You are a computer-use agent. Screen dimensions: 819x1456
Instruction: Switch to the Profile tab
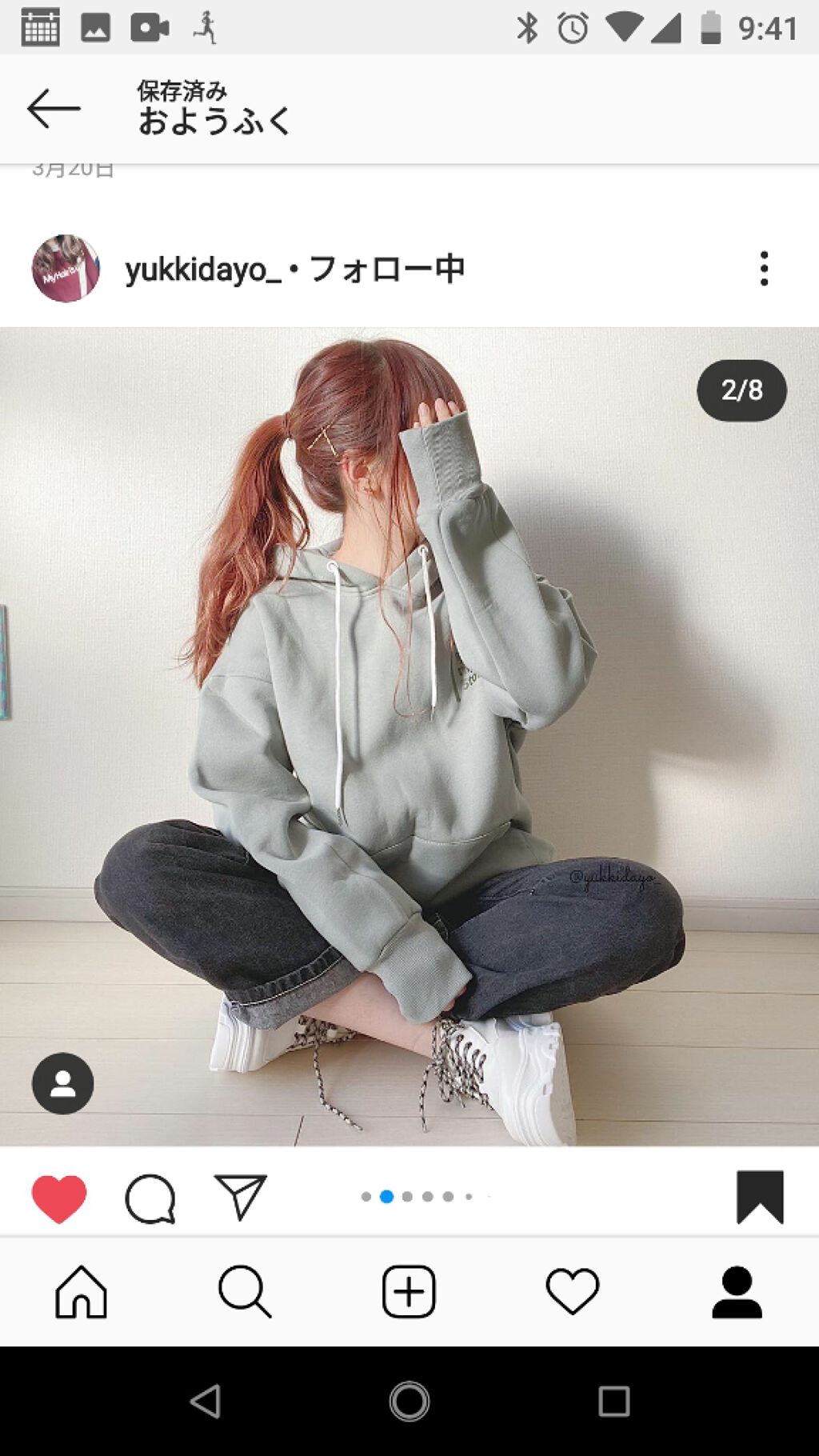point(737,1291)
